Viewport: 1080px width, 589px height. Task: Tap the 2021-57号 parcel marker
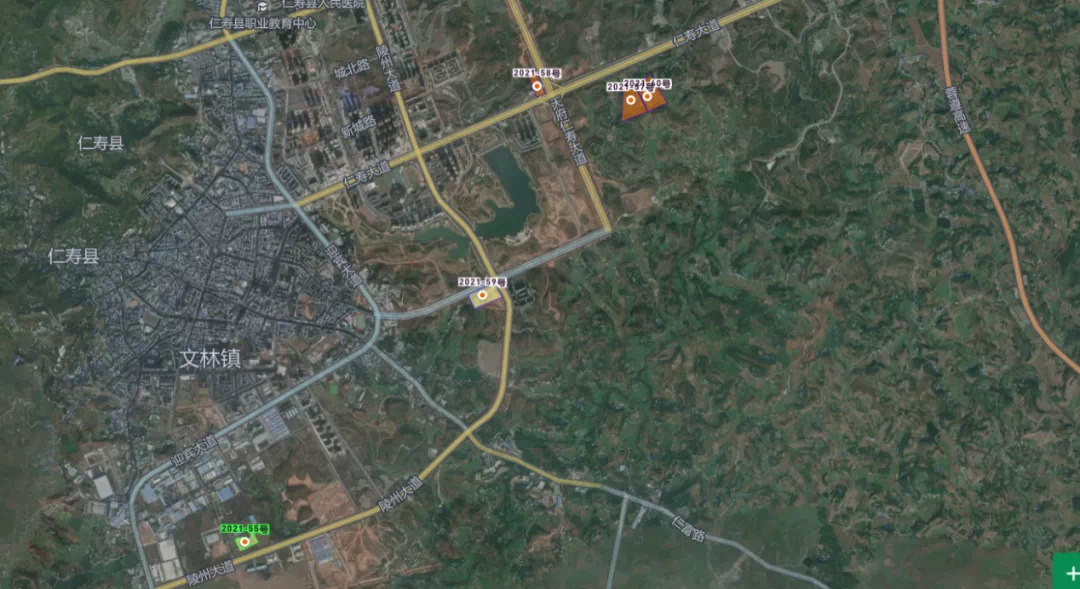click(x=631, y=100)
